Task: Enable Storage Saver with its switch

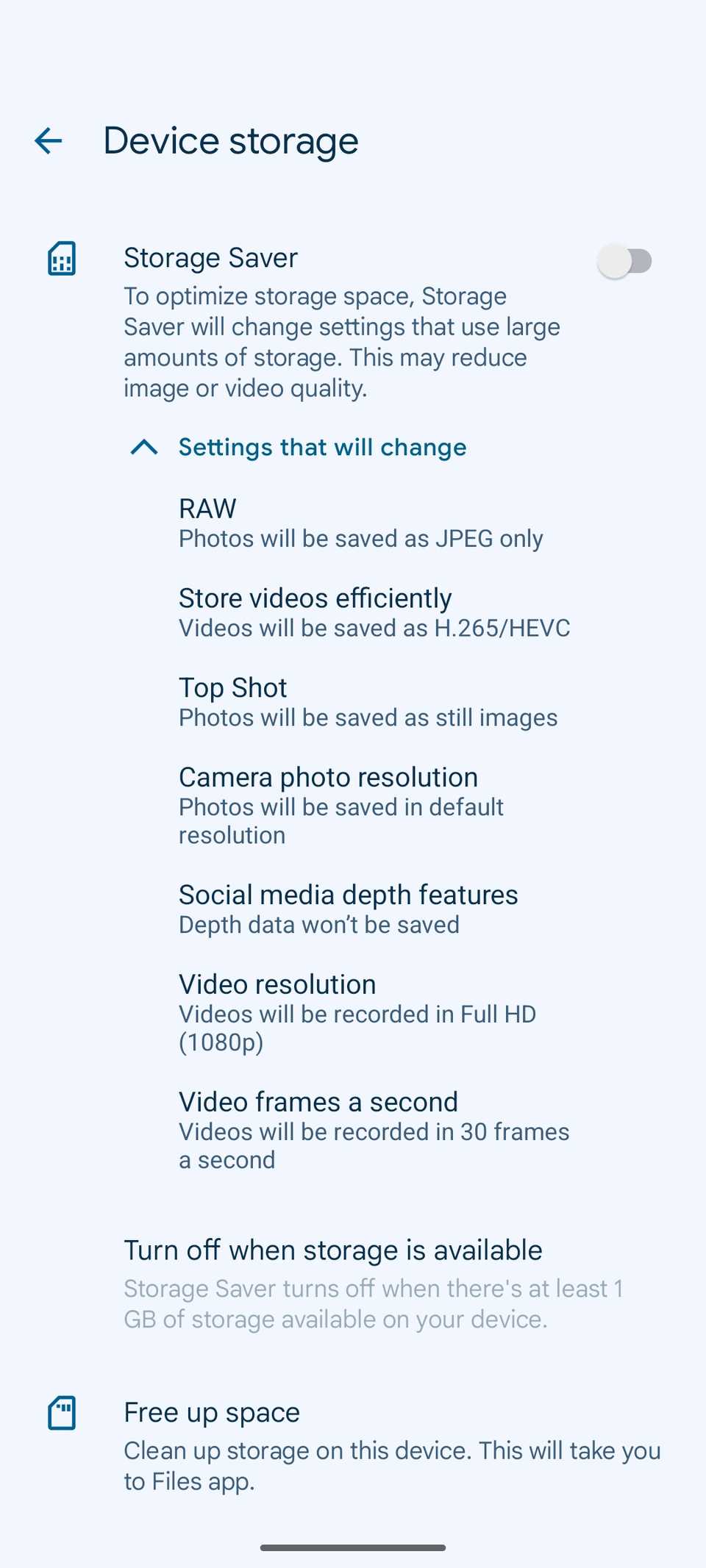Action: pos(627,259)
